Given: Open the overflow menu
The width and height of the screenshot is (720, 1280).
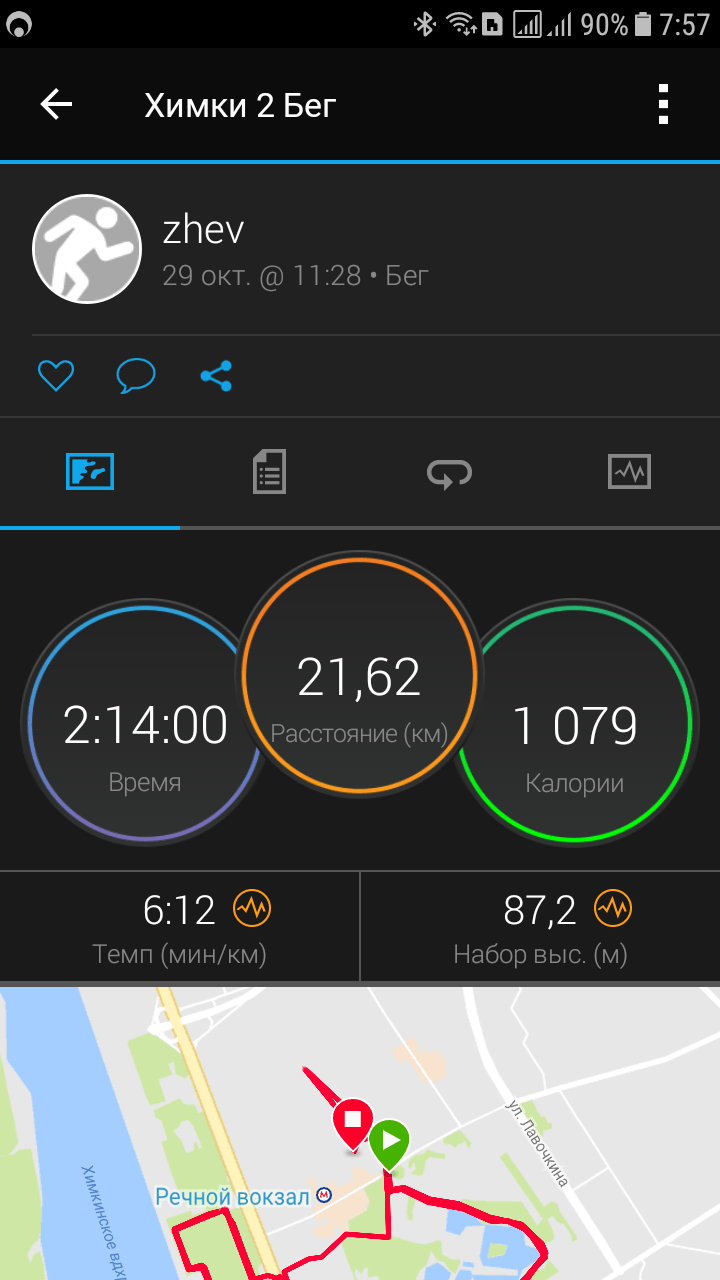Looking at the screenshot, I should [662, 104].
